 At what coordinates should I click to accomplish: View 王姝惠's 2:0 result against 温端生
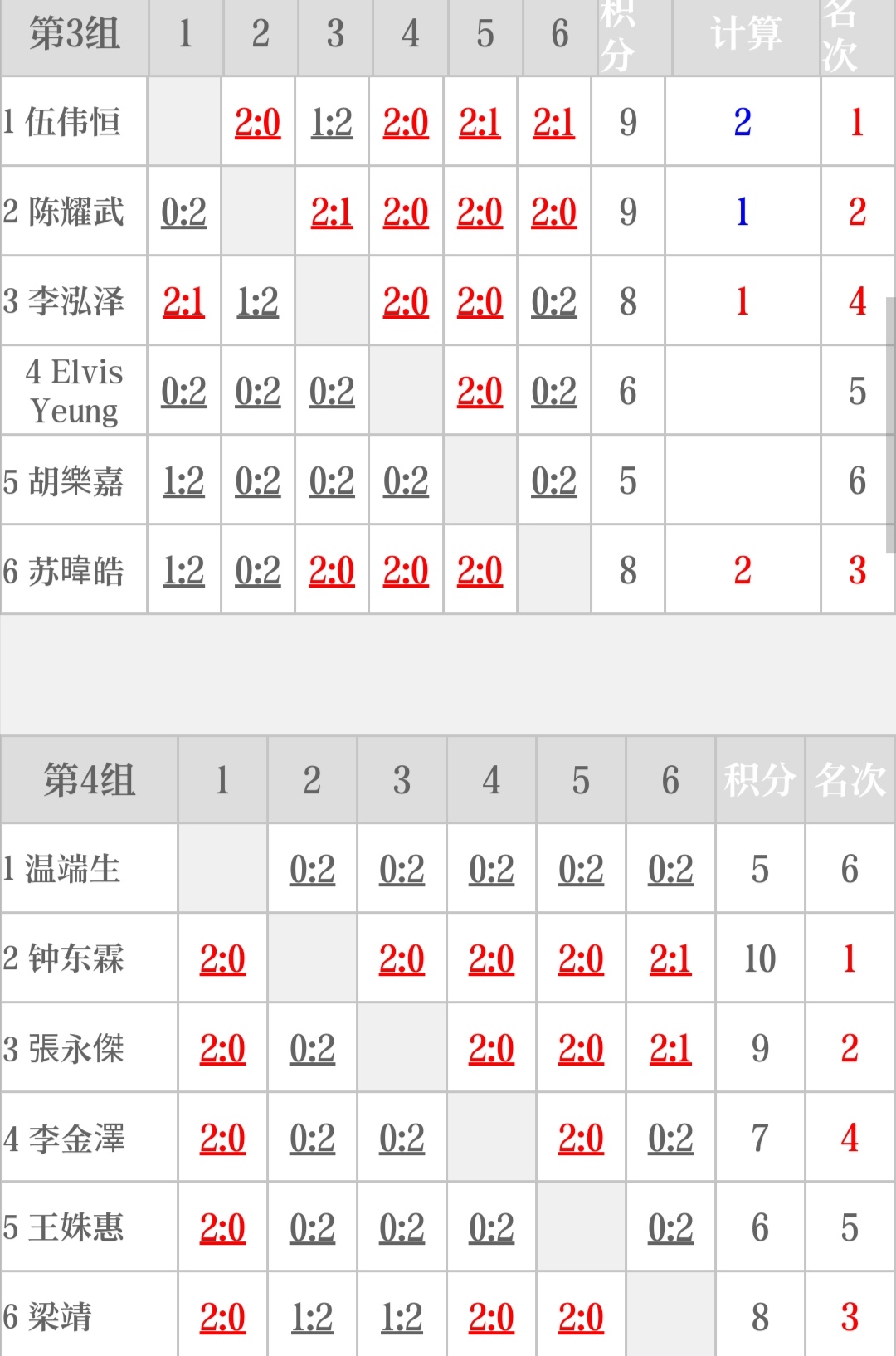tap(222, 1228)
